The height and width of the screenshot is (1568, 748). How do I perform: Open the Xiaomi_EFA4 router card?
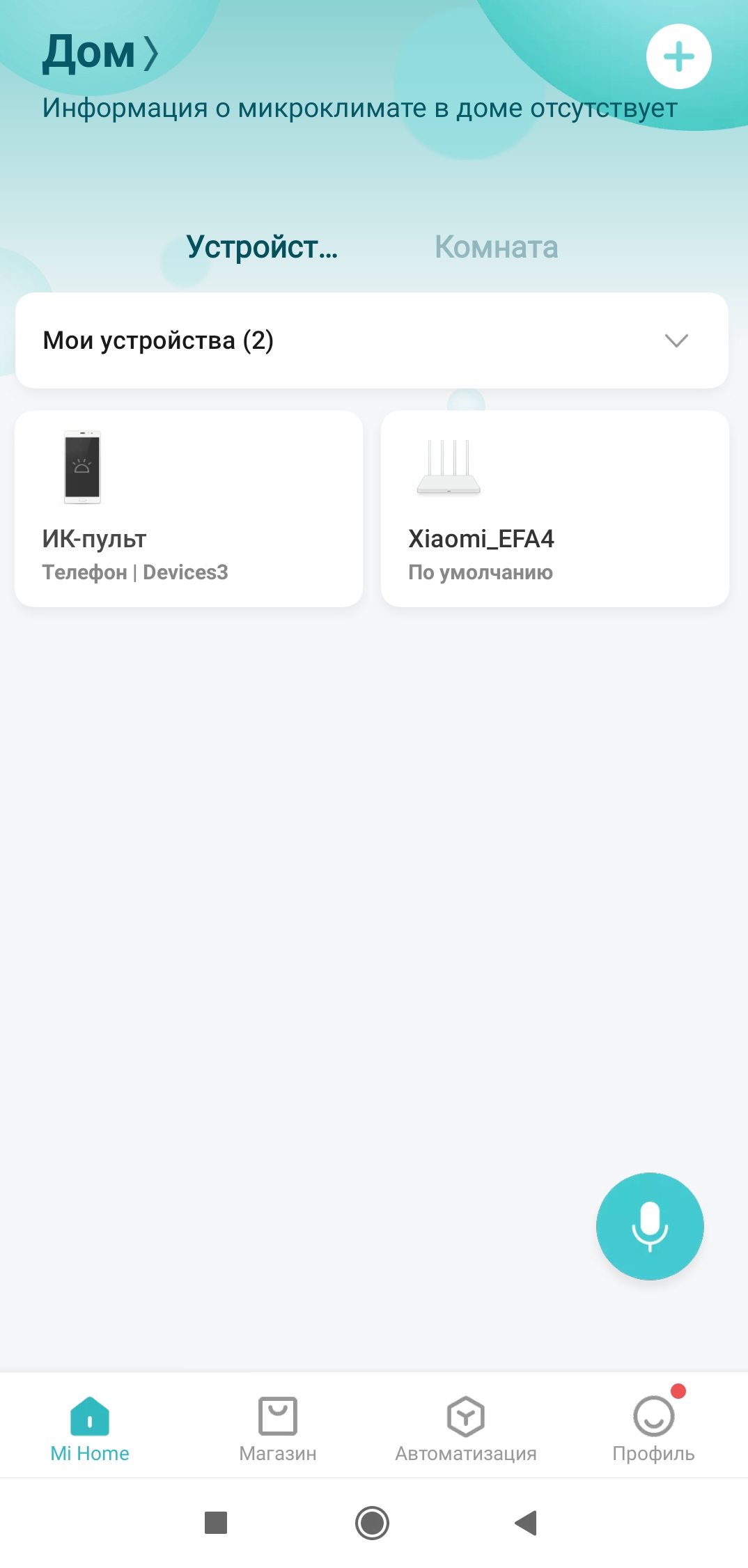[x=554, y=508]
